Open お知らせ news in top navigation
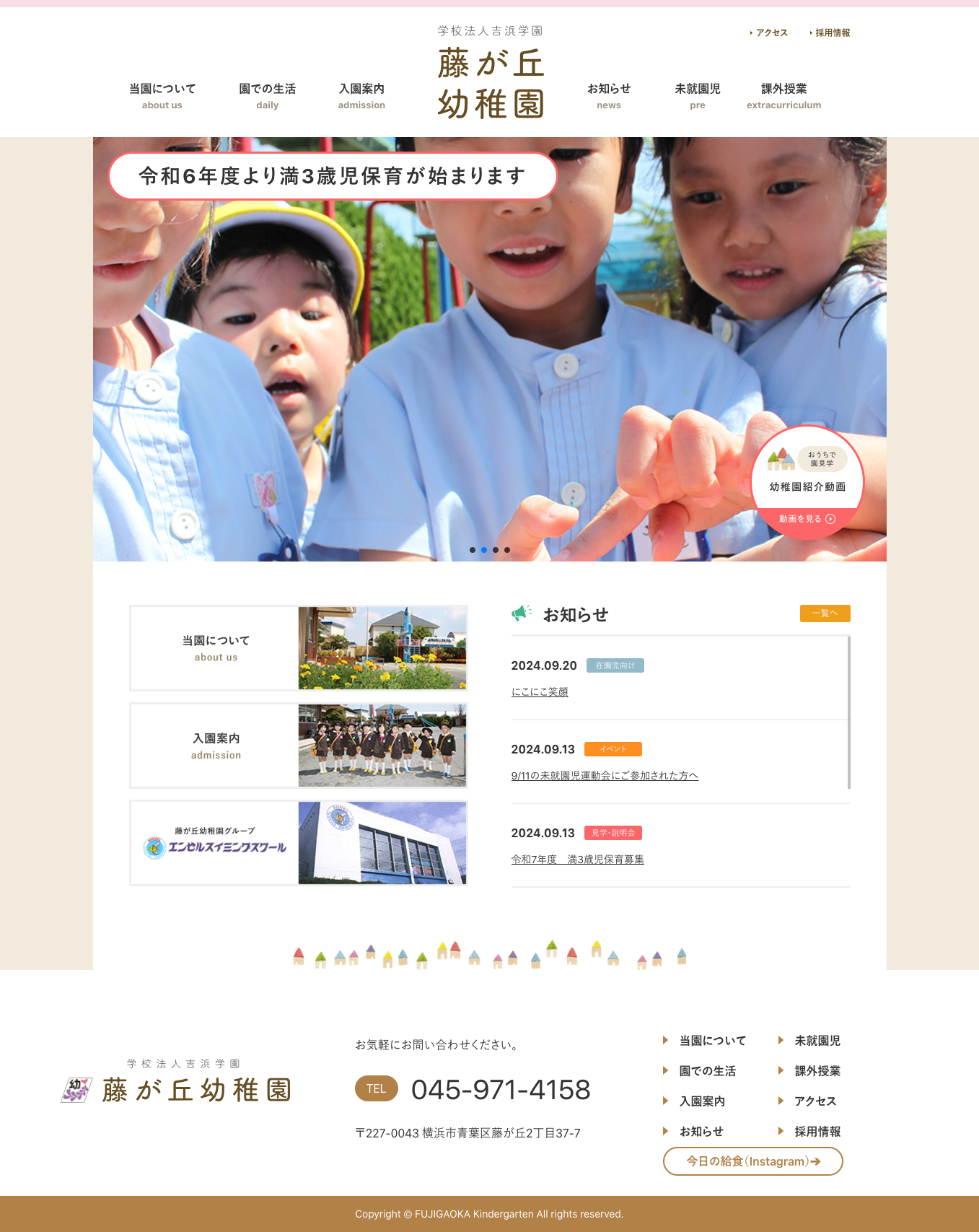The height and width of the screenshot is (1232, 979). [609, 95]
